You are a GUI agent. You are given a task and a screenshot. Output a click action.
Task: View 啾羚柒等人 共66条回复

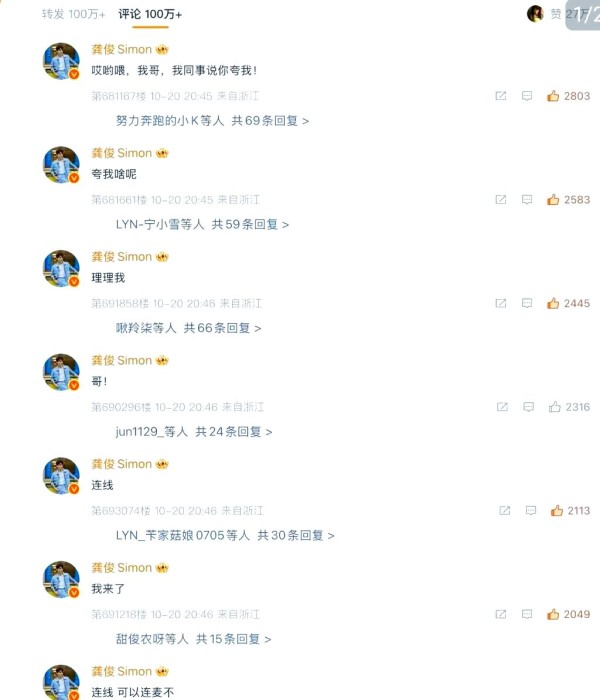[x=188, y=328]
